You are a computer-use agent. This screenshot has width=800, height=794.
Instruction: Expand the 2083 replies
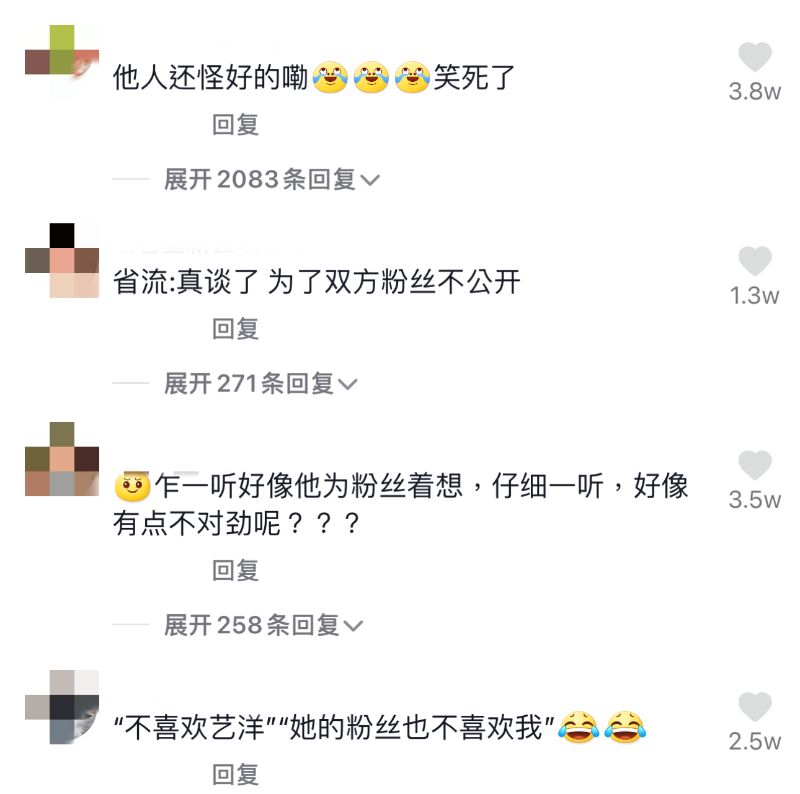point(272,180)
